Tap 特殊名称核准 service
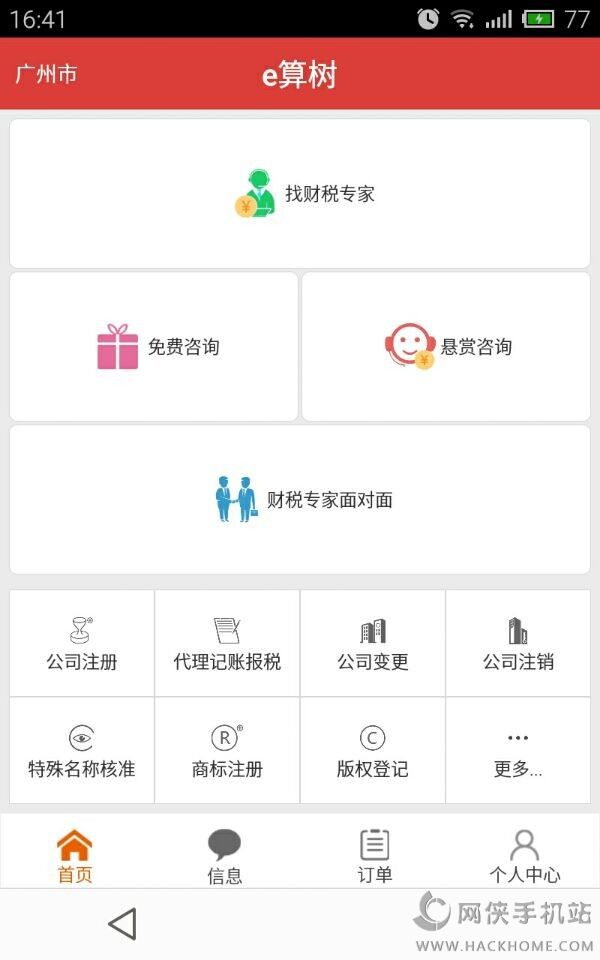The image size is (600, 960). pyautogui.click(x=82, y=752)
